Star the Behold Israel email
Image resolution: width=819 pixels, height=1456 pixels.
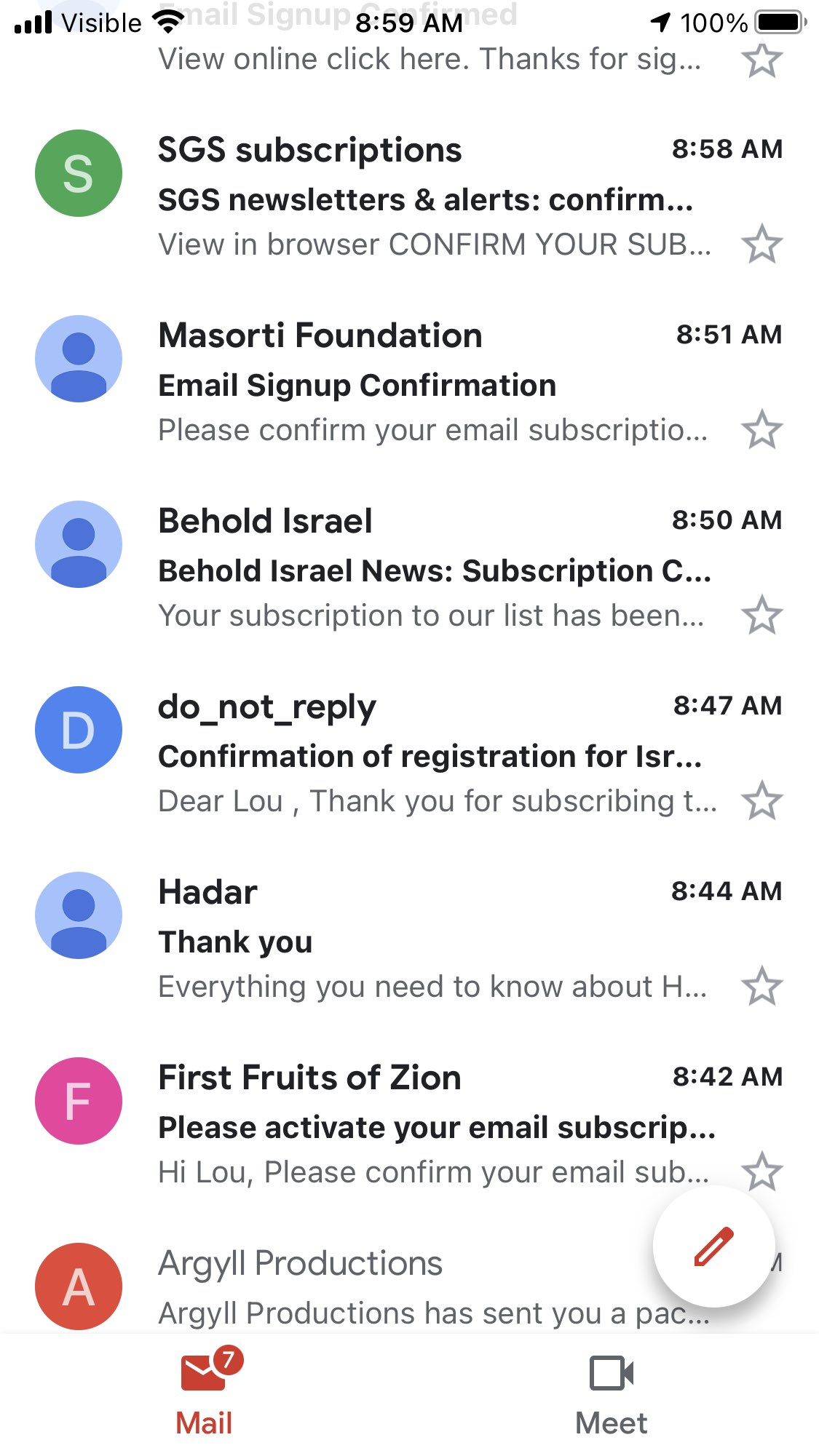761,615
